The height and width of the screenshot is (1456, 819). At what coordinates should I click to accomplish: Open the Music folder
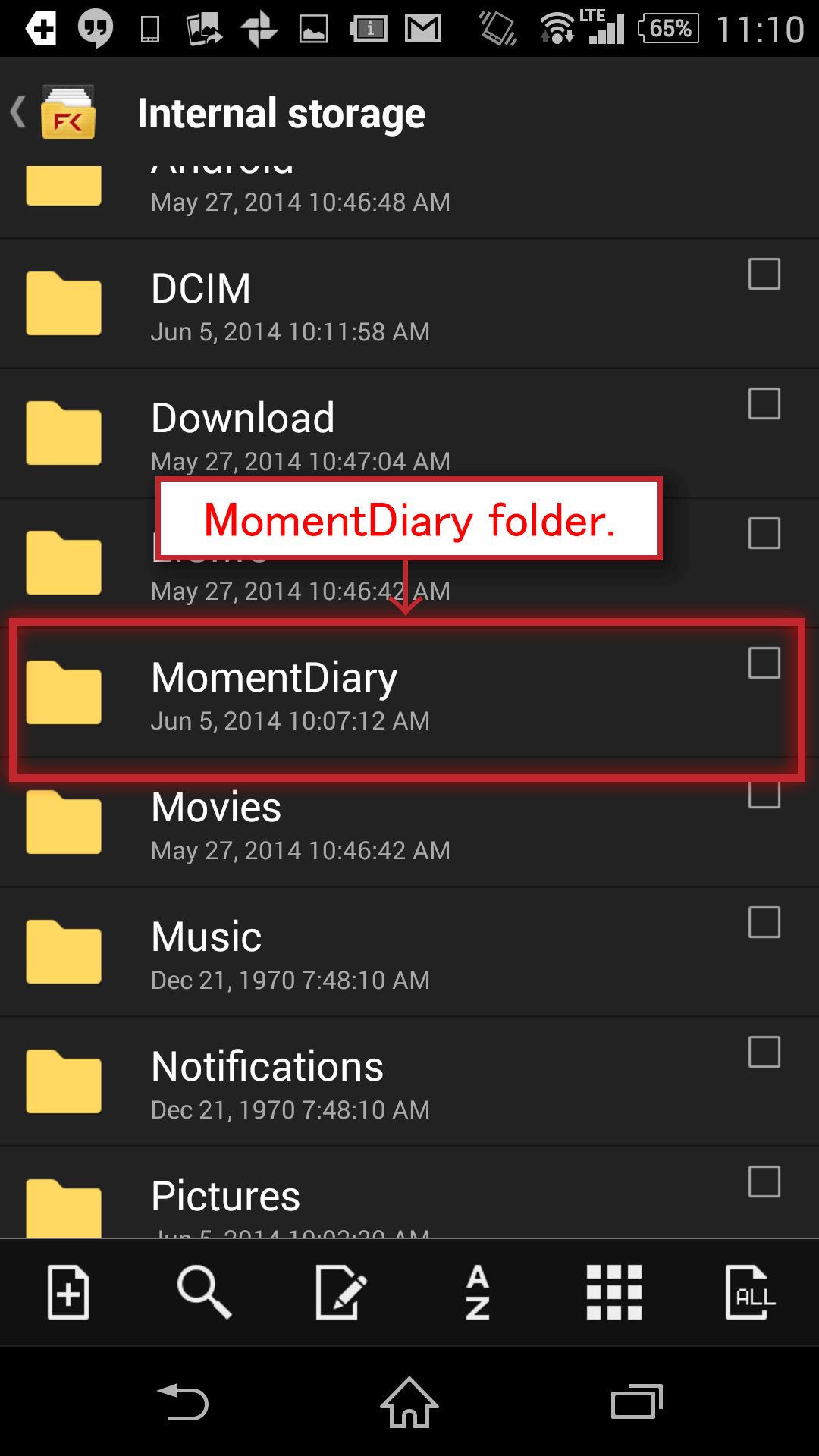coord(409,953)
